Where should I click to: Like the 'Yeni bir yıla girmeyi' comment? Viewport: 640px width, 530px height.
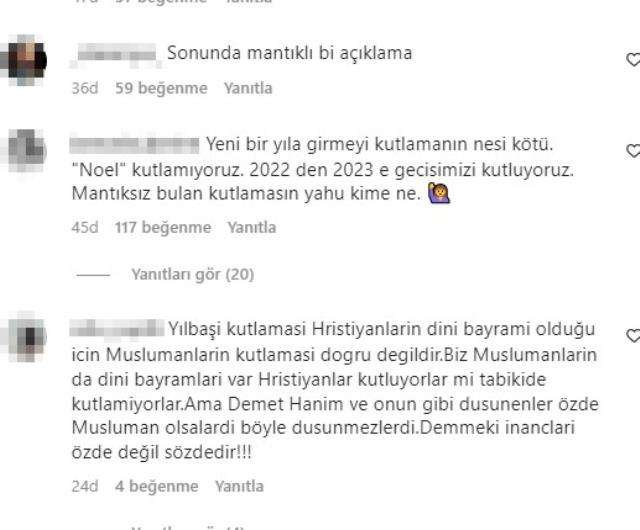pos(632,151)
